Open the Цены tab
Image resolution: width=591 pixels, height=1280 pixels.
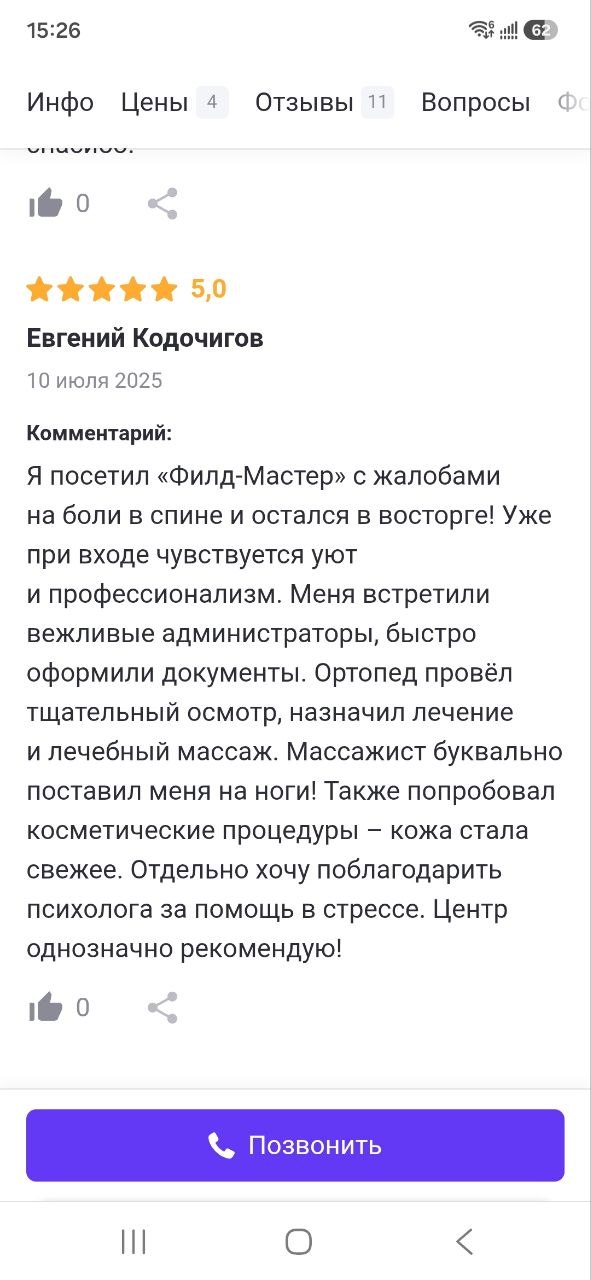tap(174, 102)
